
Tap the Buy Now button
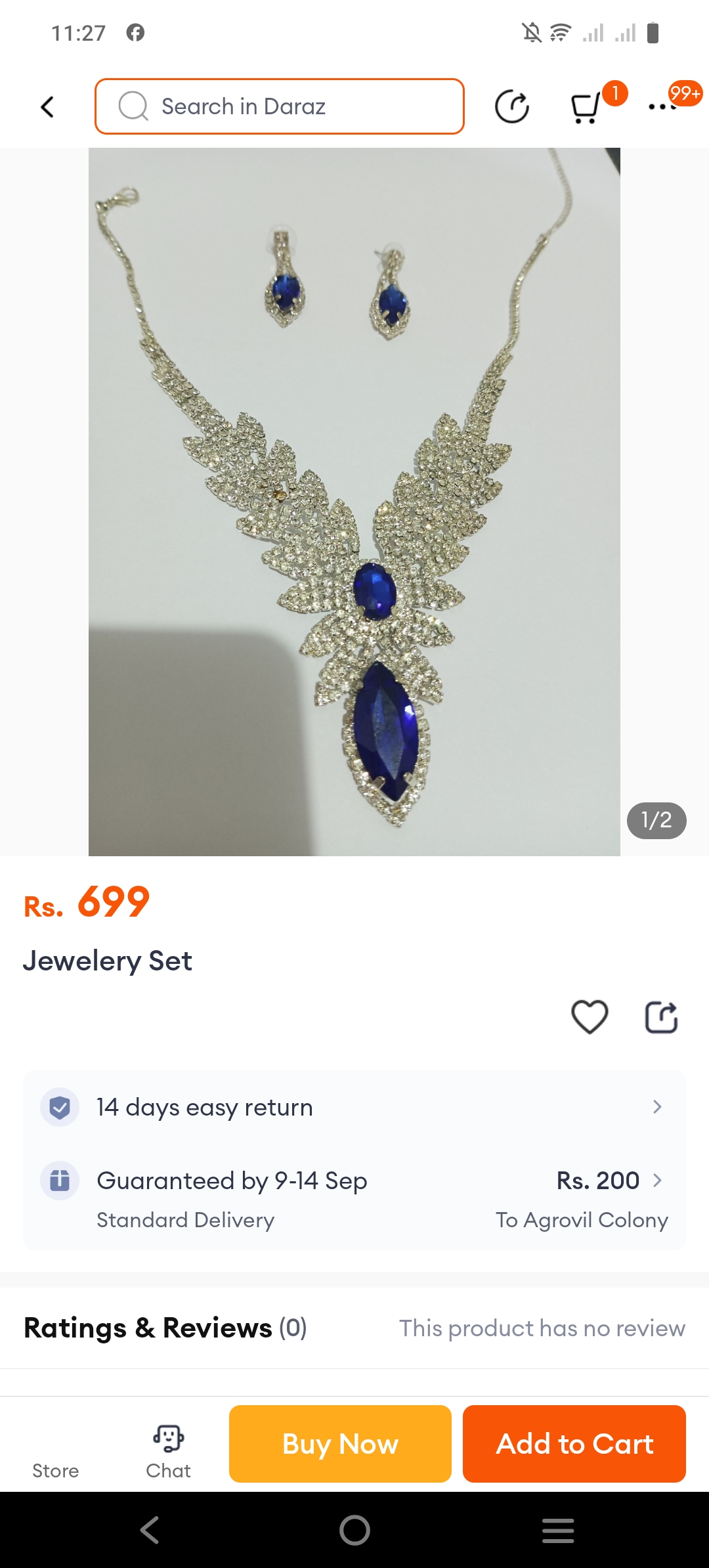(x=340, y=1444)
